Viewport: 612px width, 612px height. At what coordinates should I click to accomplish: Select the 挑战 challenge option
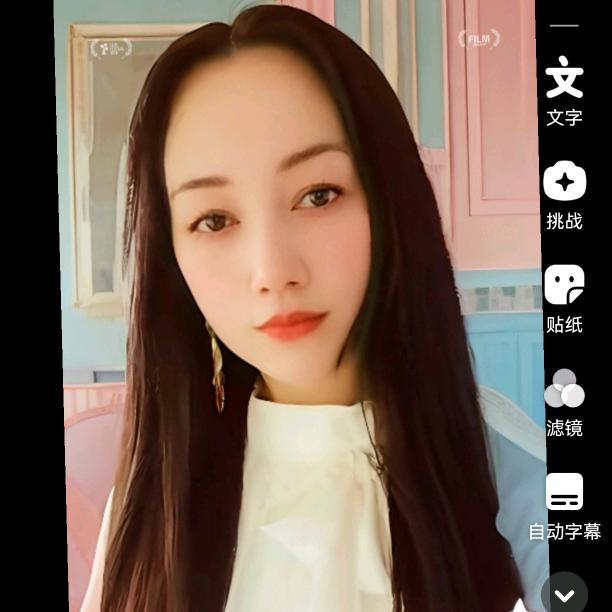pyautogui.click(x=564, y=196)
